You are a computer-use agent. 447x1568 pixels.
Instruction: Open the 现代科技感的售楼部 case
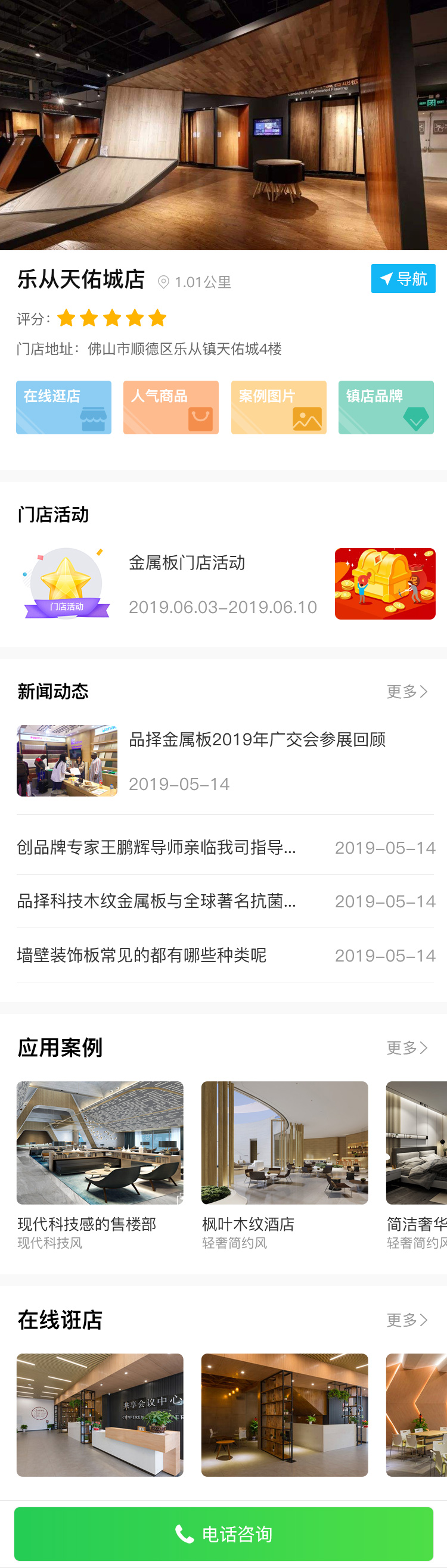(100, 1143)
